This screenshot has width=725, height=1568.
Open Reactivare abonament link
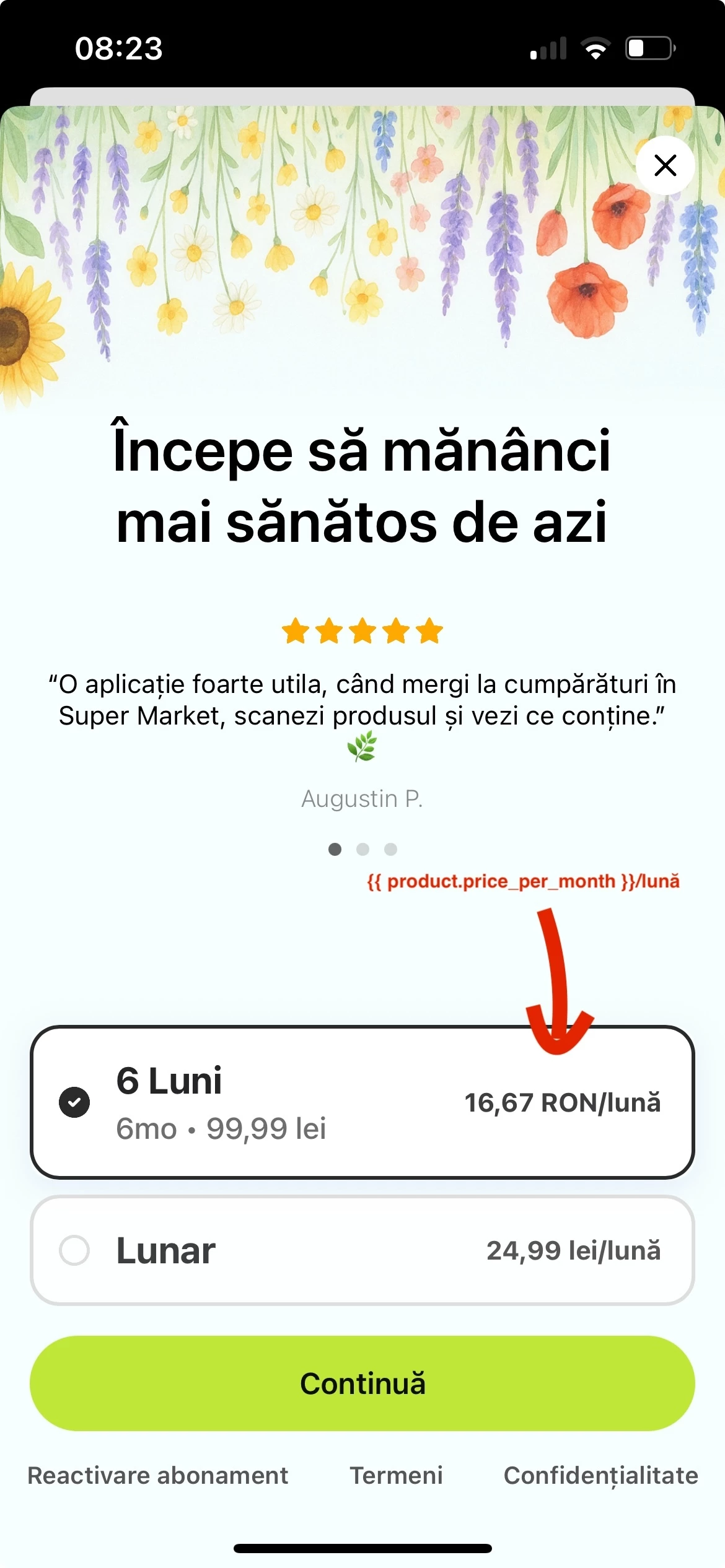pyautogui.click(x=158, y=1475)
